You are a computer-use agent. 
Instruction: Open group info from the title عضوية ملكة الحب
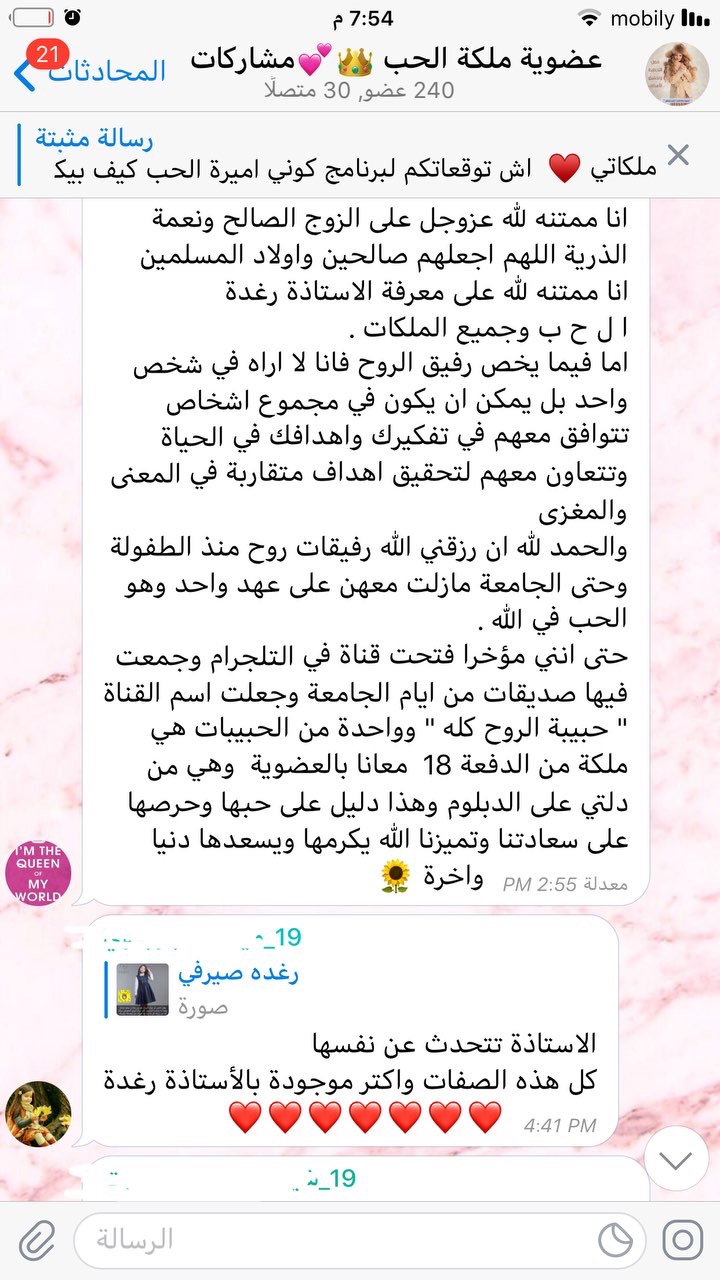[x=397, y=60]
